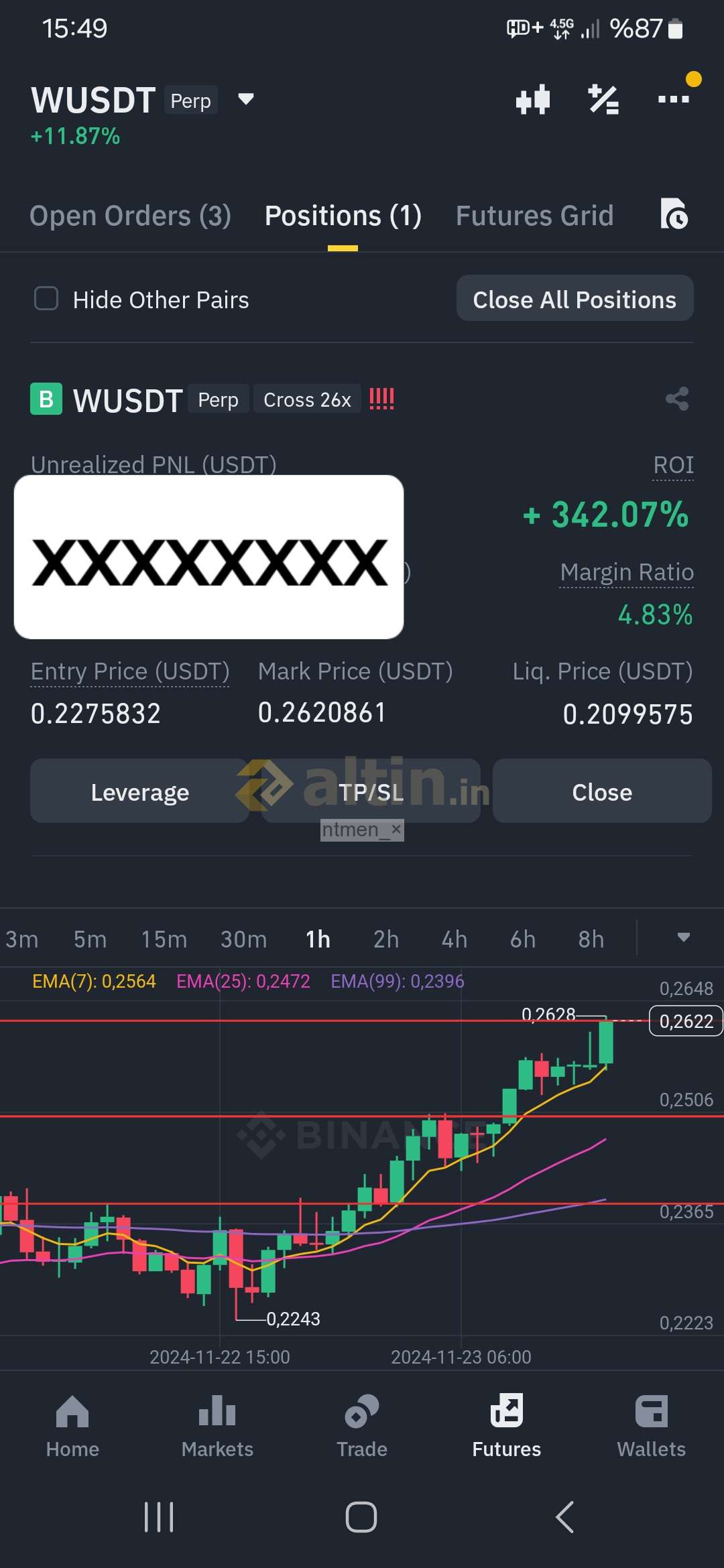Screen dimensions: 724x1568
Task: Open the Wallets tab
Action: click(652, 1426)
